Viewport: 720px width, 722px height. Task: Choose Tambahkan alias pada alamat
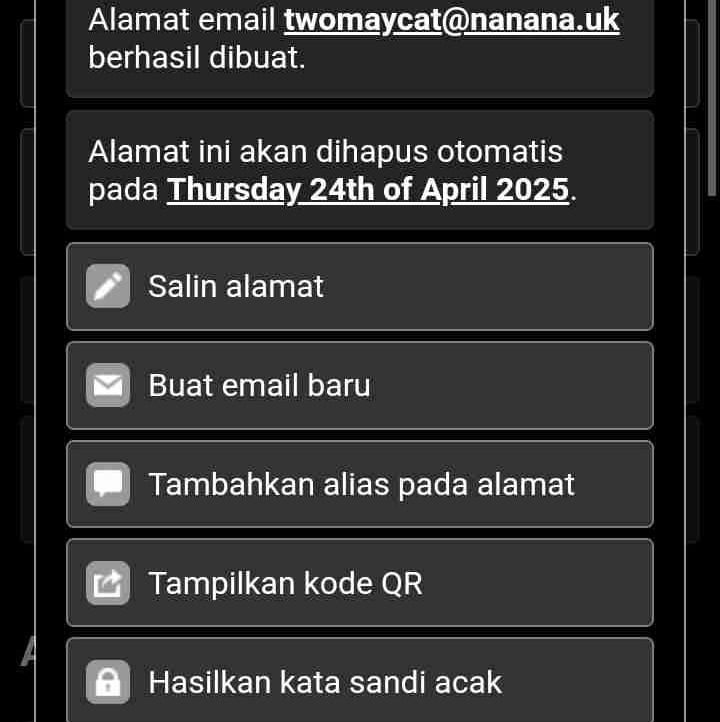click(x=359, y=485)
